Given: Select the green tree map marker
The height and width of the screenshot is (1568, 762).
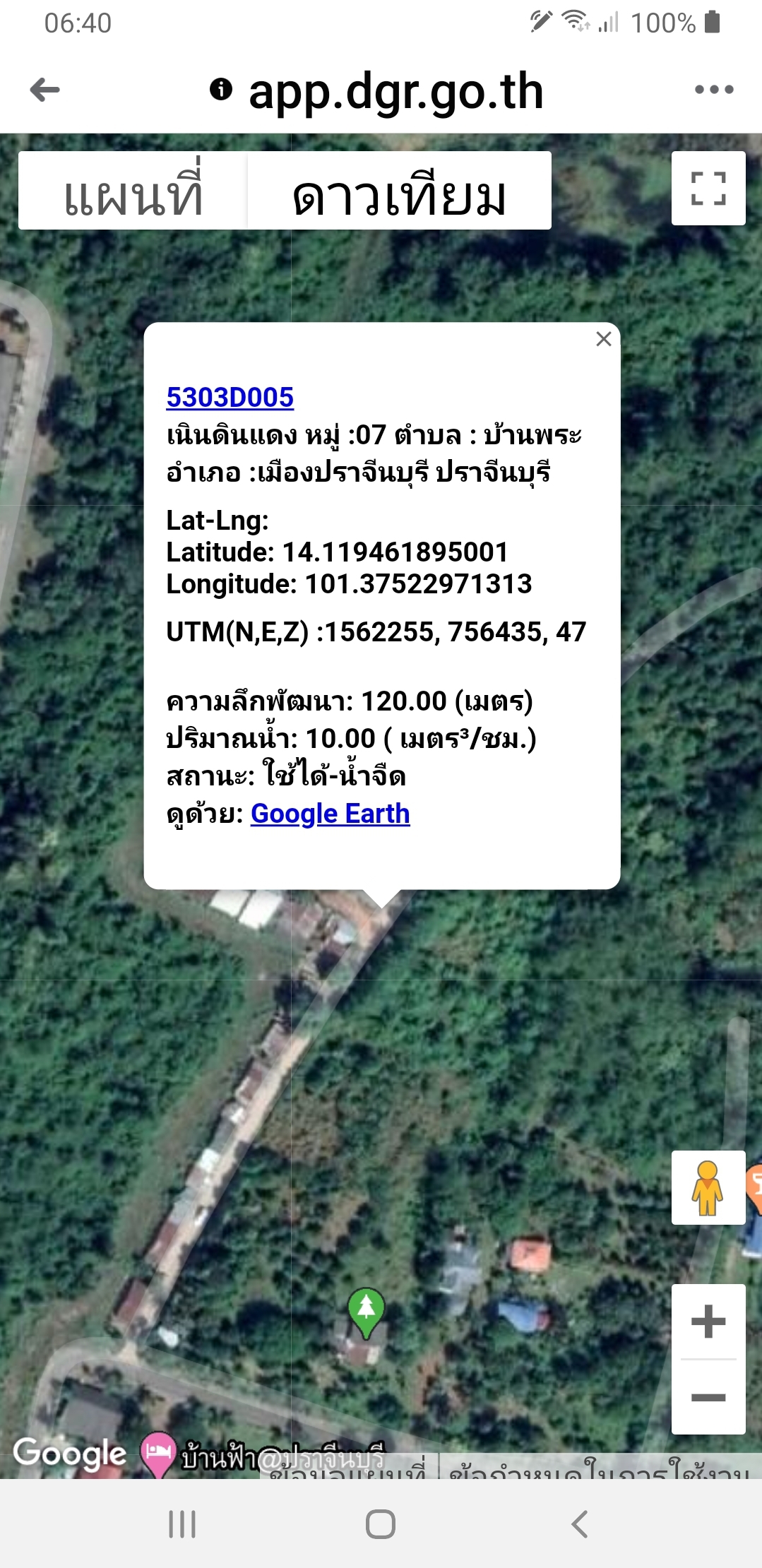Looking at the screenshot, I should click(367, 1312).
